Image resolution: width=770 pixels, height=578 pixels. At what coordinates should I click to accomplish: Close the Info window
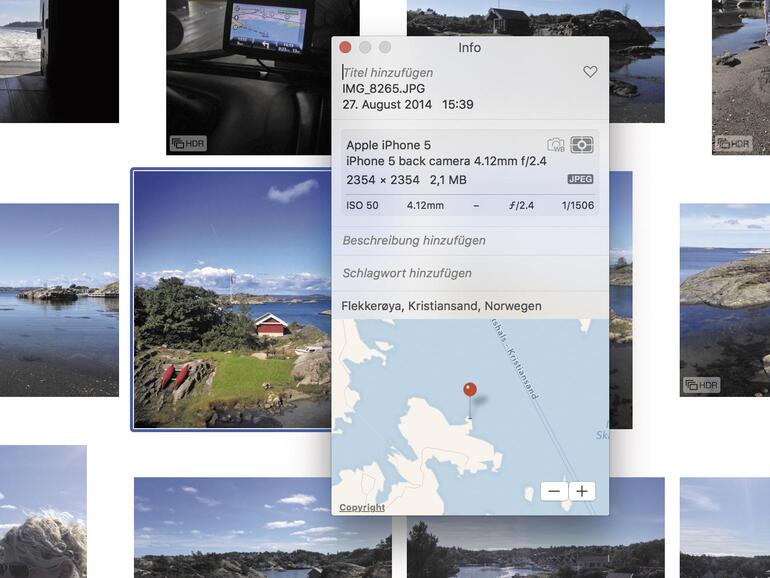click(x=345, y=47)
